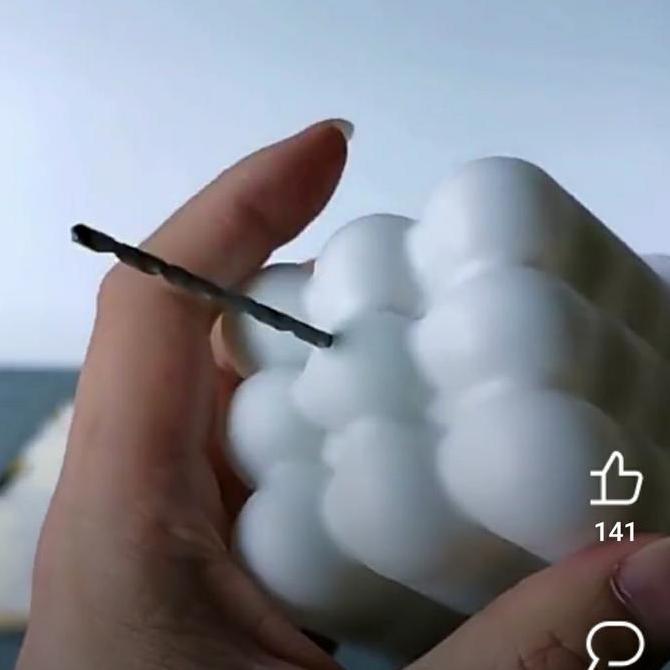Like this video with thumbs up
Viewport: 670px width, 670px height.
click(615, 480)
